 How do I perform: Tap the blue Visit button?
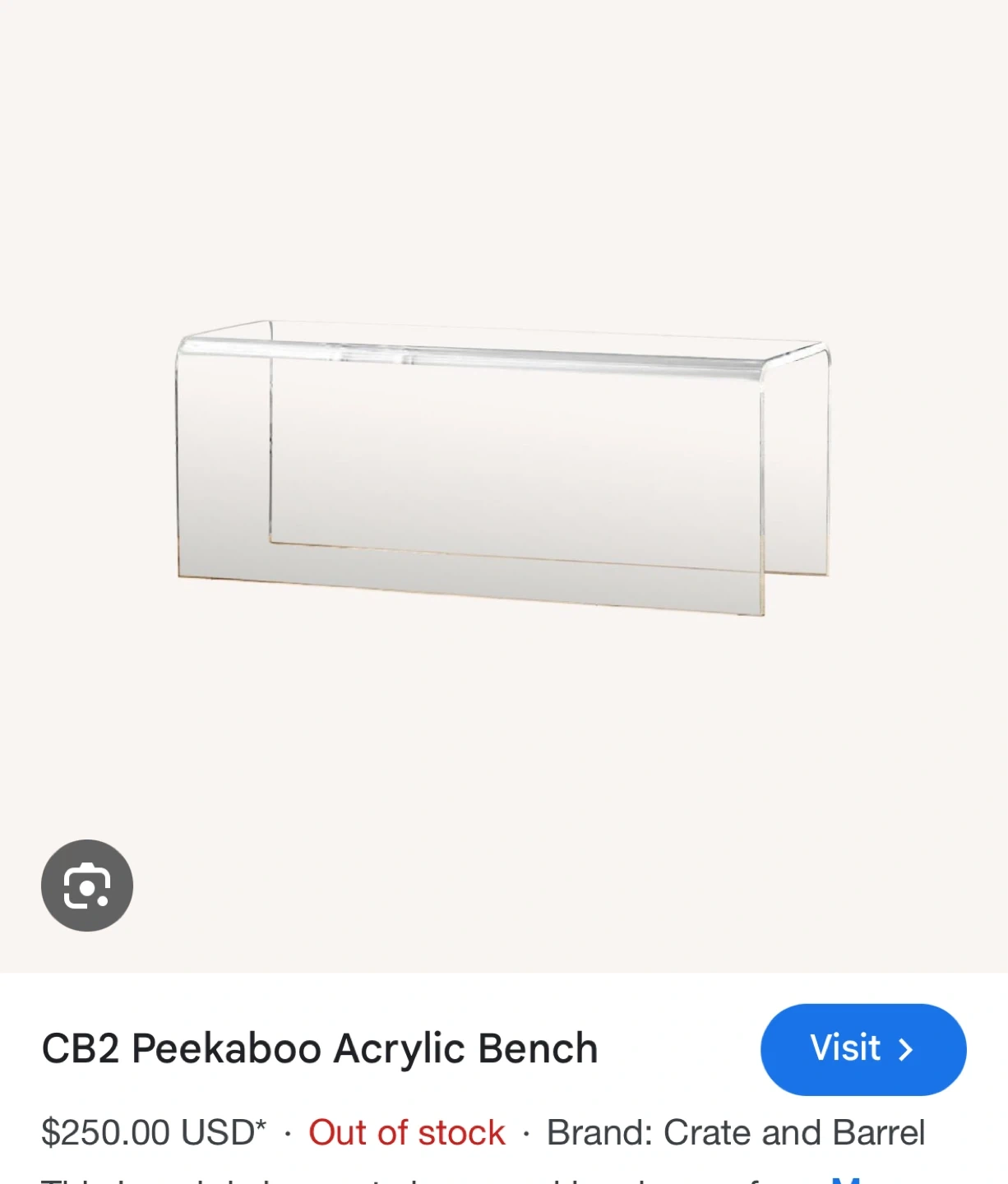pyautogui.click(x=862, y=1049)
